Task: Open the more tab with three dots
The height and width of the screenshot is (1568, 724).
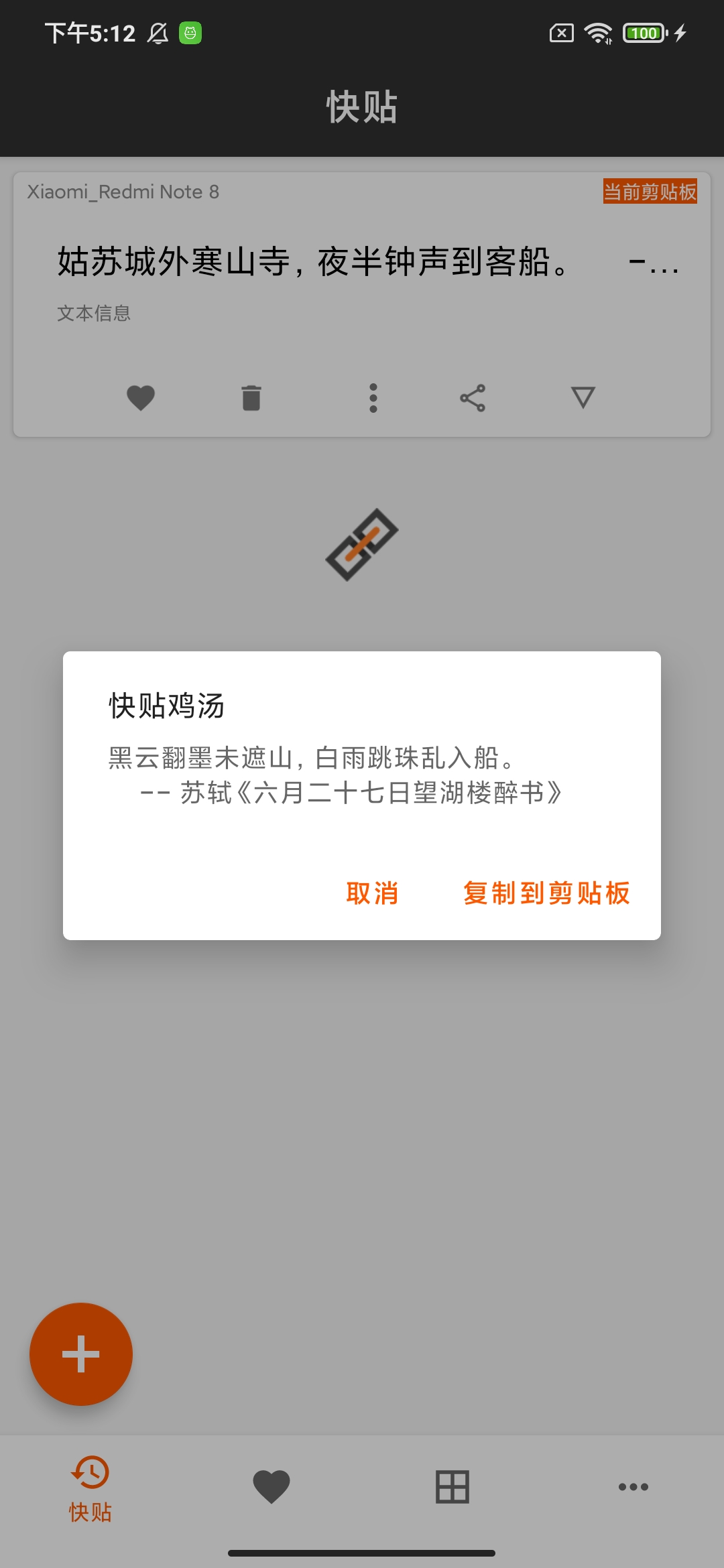Action: tap(633, 1486)
